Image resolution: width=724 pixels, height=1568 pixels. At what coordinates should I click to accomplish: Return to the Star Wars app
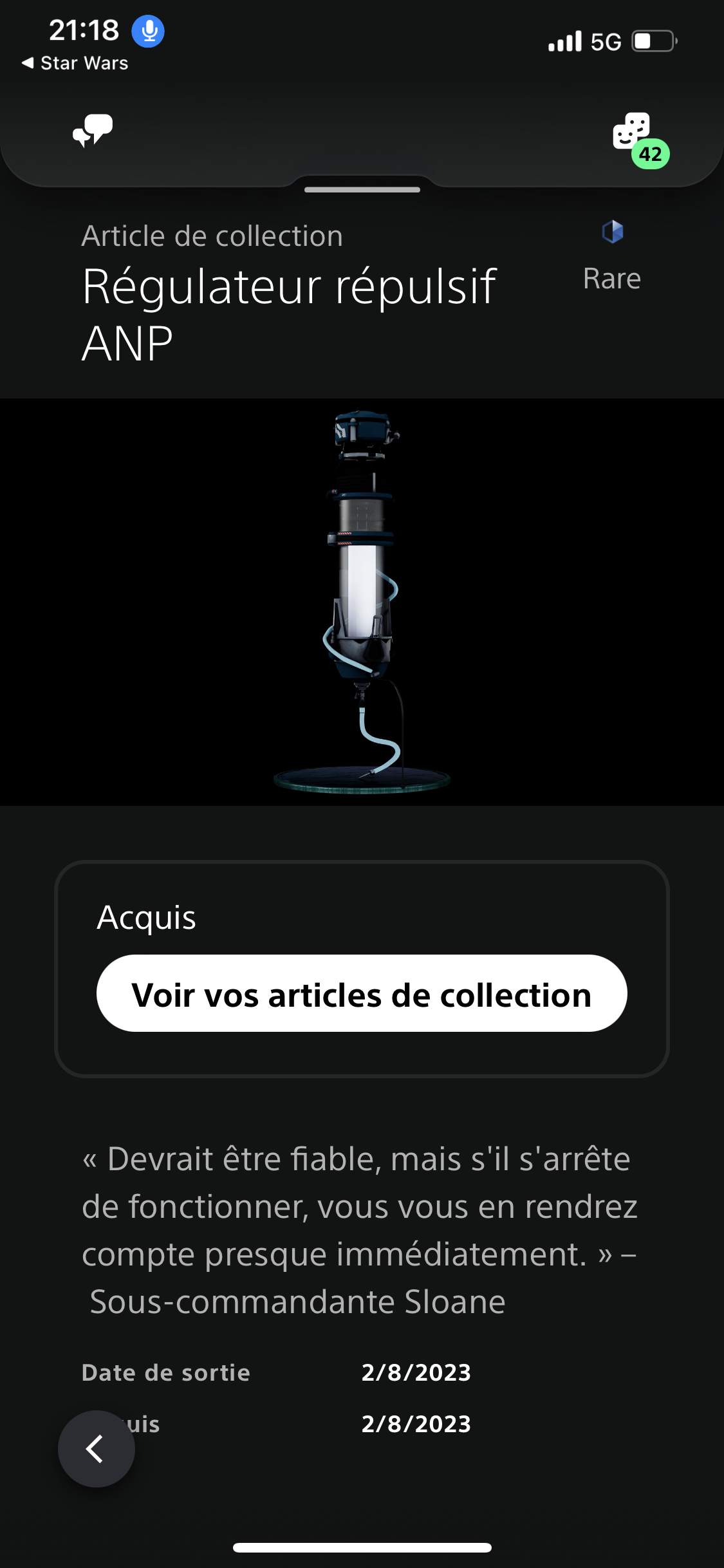(x=75, y=63)
